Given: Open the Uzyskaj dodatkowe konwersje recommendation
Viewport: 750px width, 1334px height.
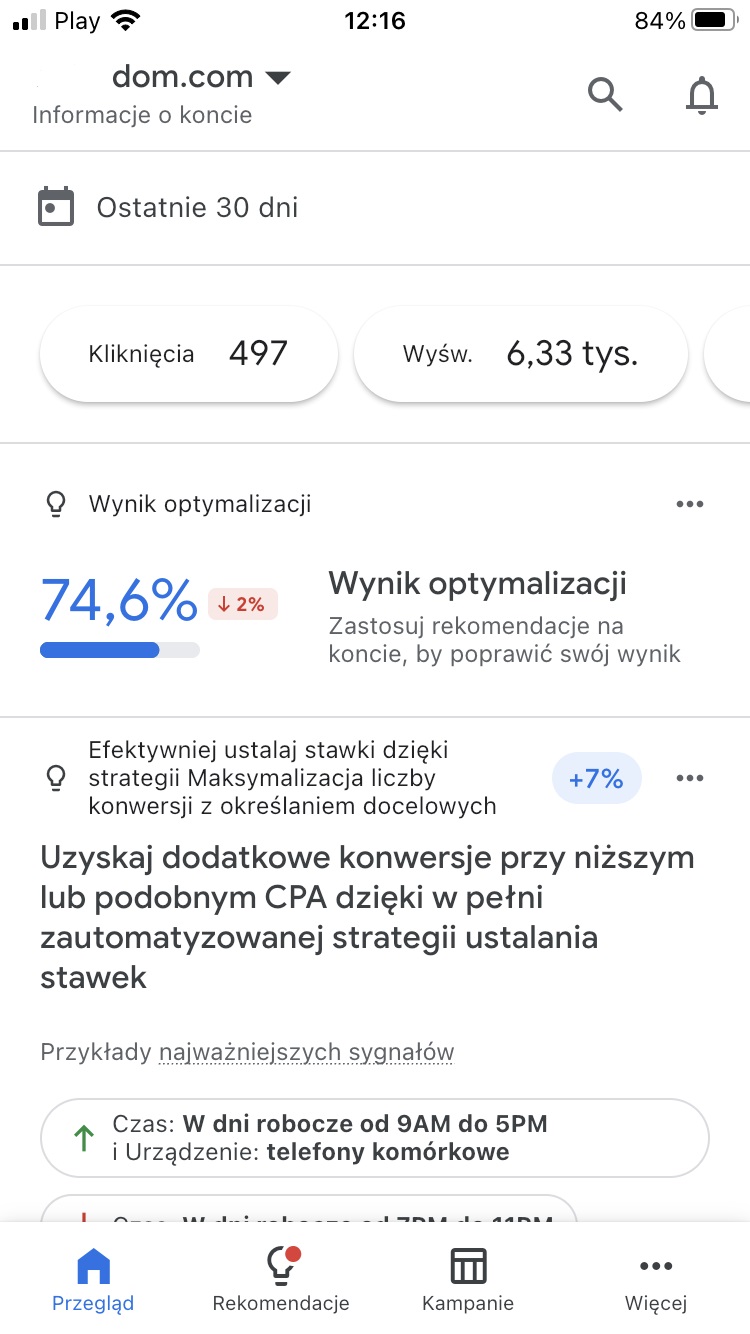Looking at the screenshot, I should coord(366,917).
